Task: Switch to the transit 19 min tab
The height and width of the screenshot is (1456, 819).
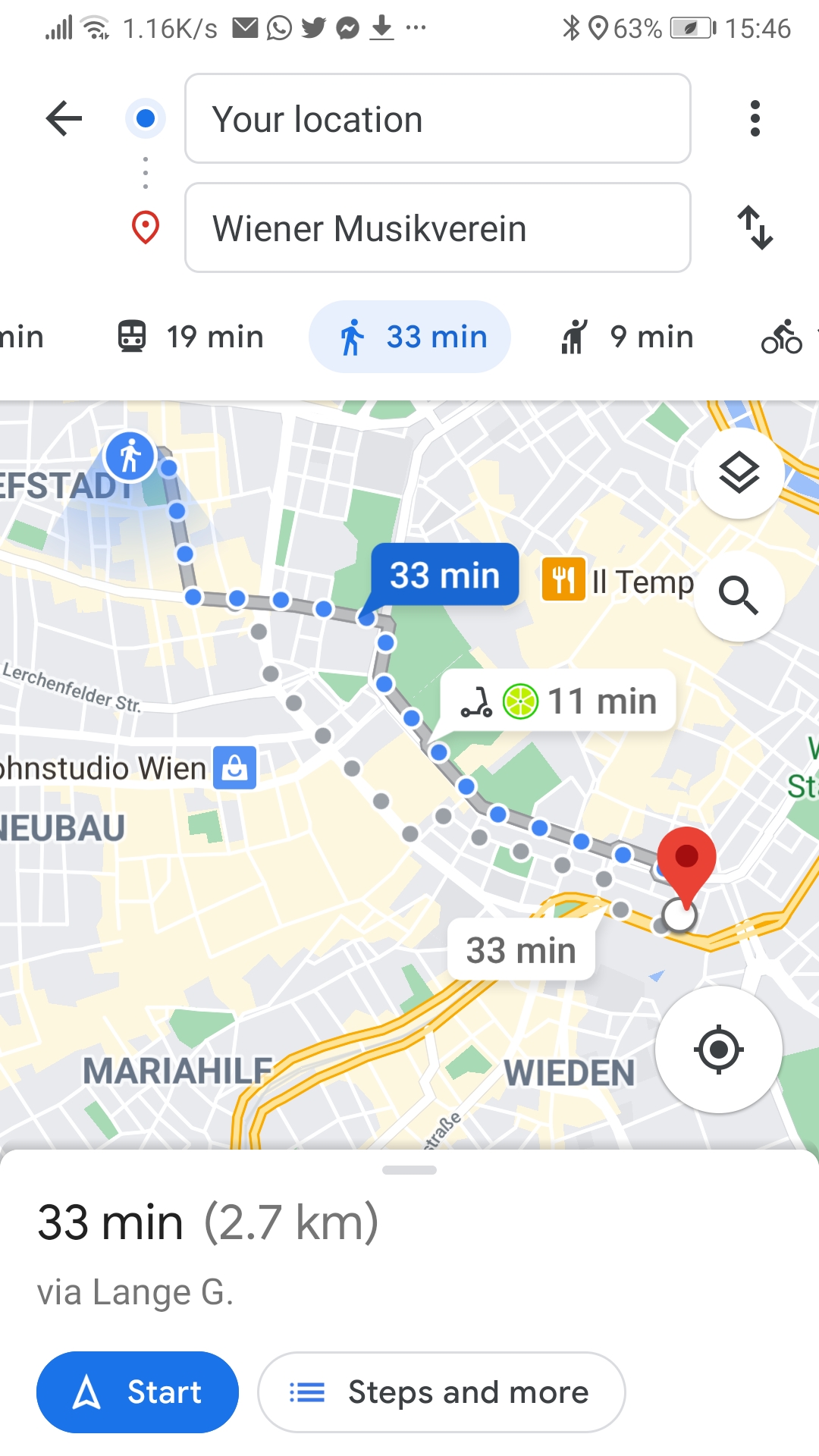Action: pos(190,337)
